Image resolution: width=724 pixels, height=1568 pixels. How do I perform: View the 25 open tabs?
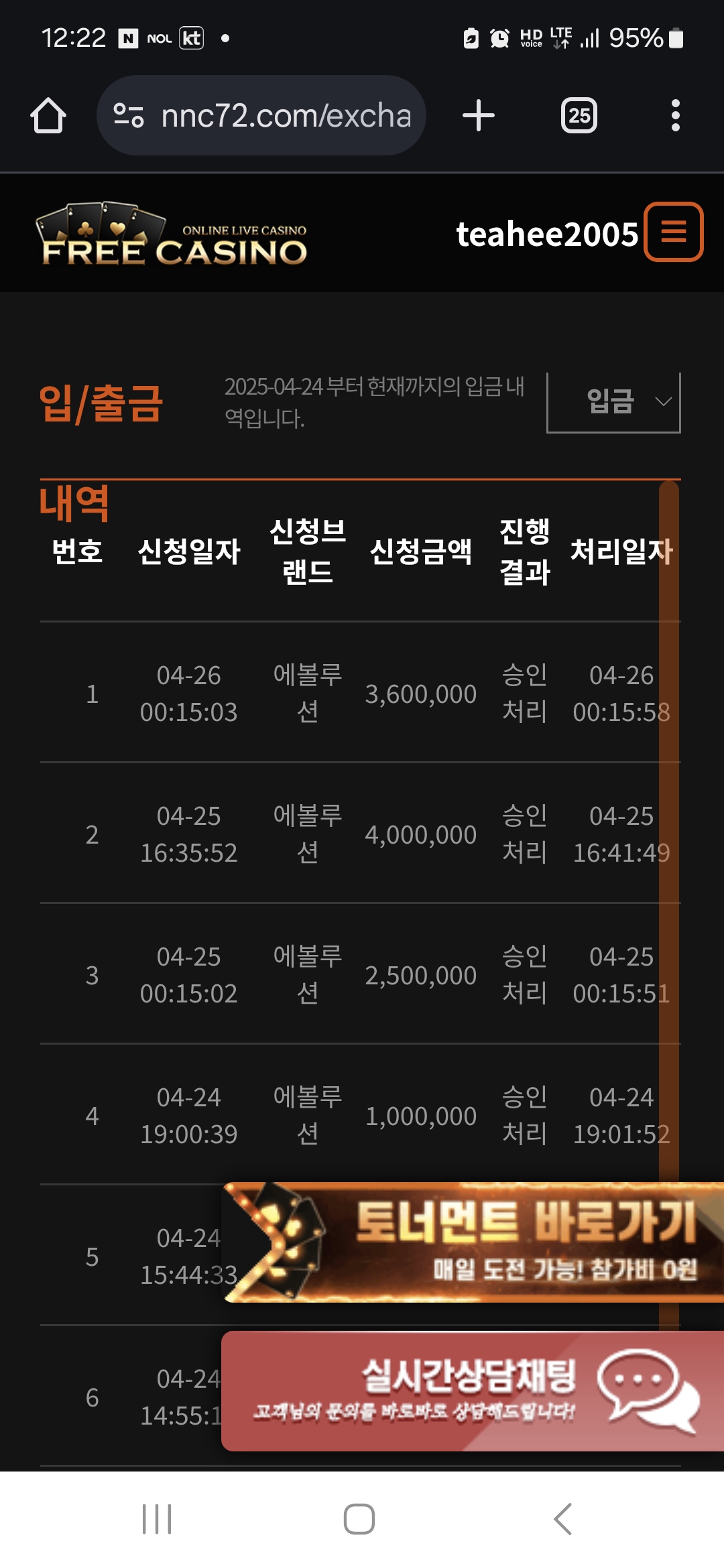click(x=579, y=115)
